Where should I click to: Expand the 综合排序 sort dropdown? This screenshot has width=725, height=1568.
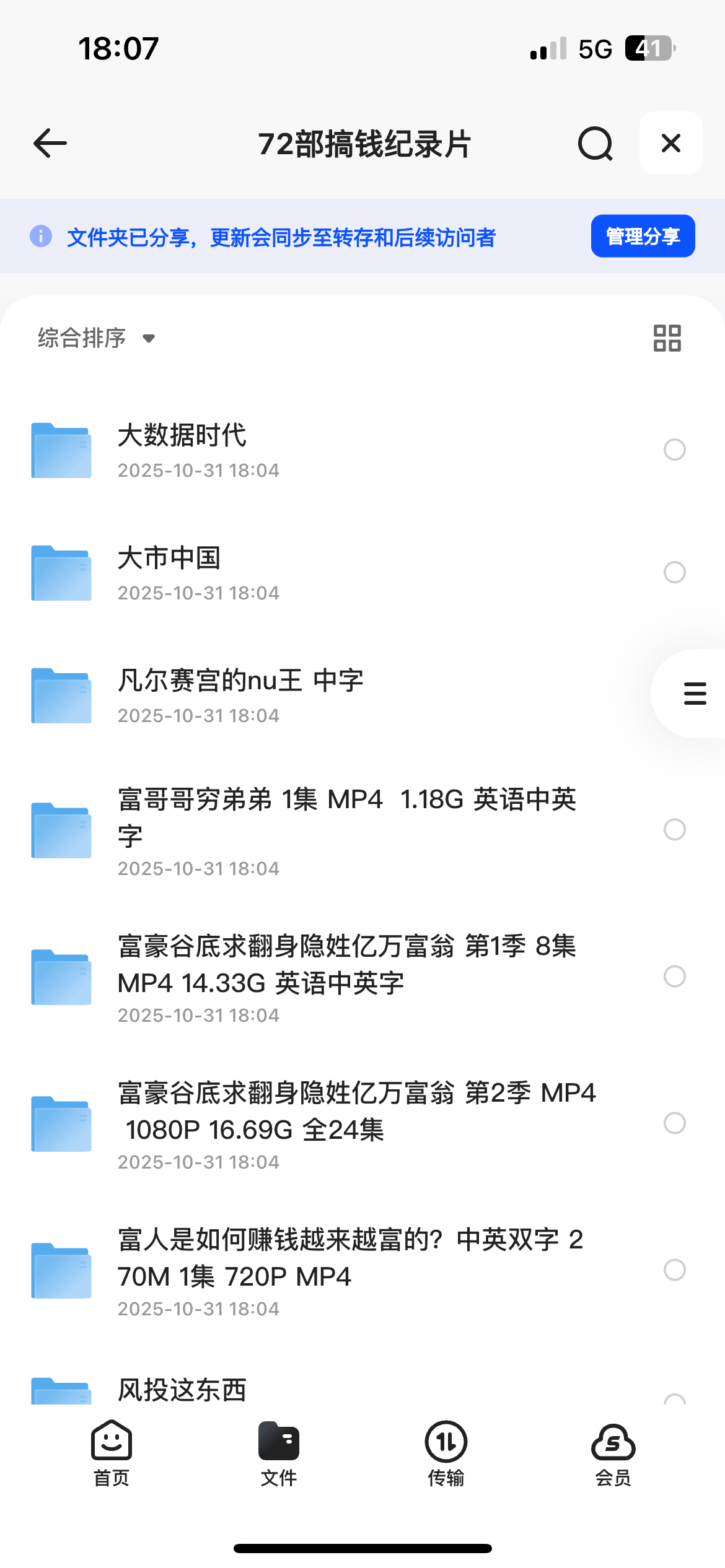(x=96, y=338)
